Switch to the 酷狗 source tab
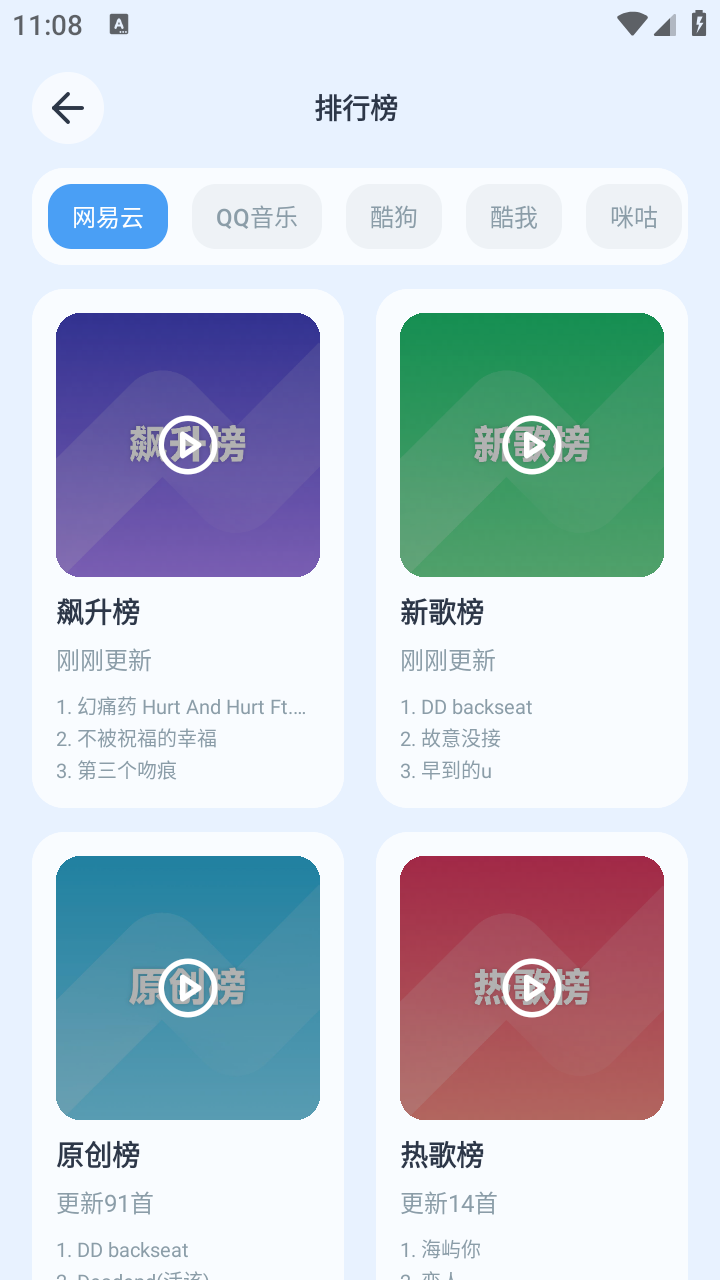 393,216
